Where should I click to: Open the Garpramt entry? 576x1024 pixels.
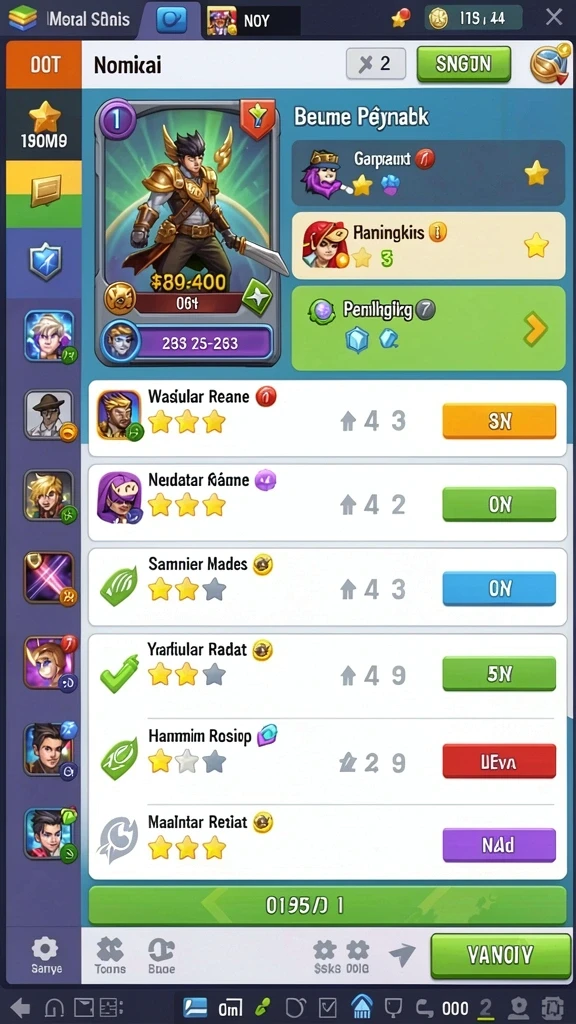[x=428, y=173]
